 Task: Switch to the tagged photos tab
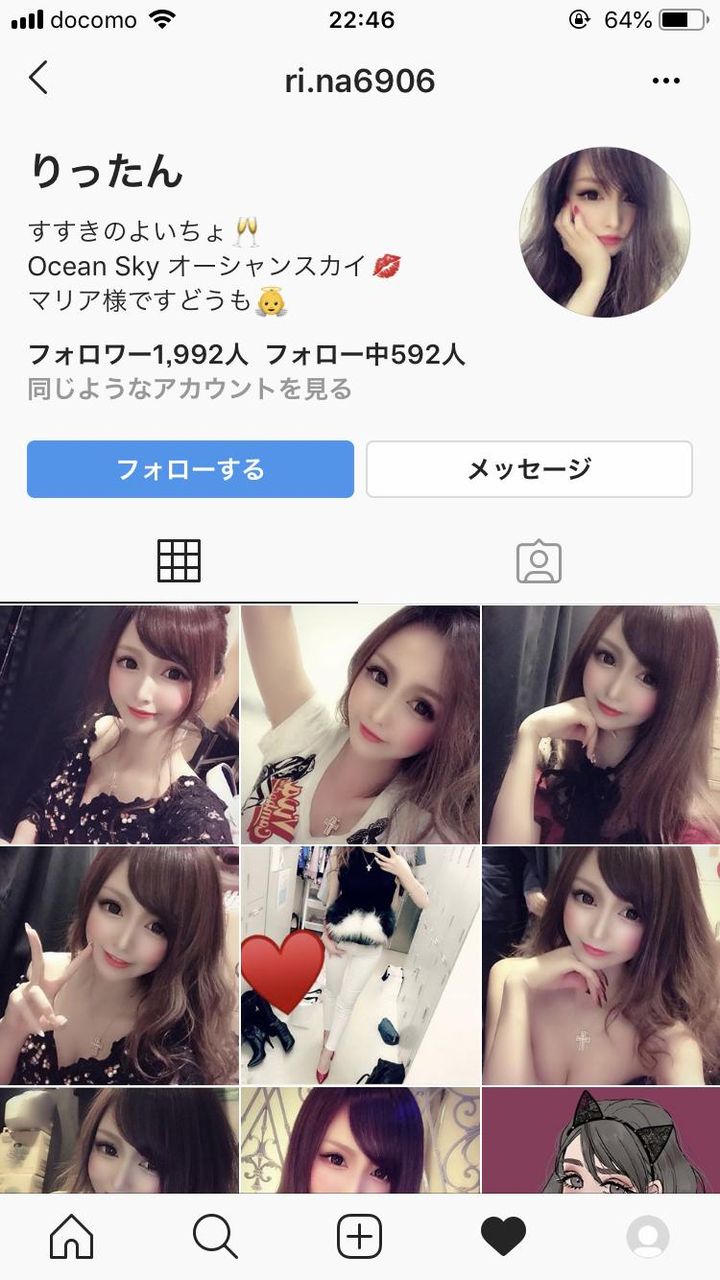pos(539,562)
